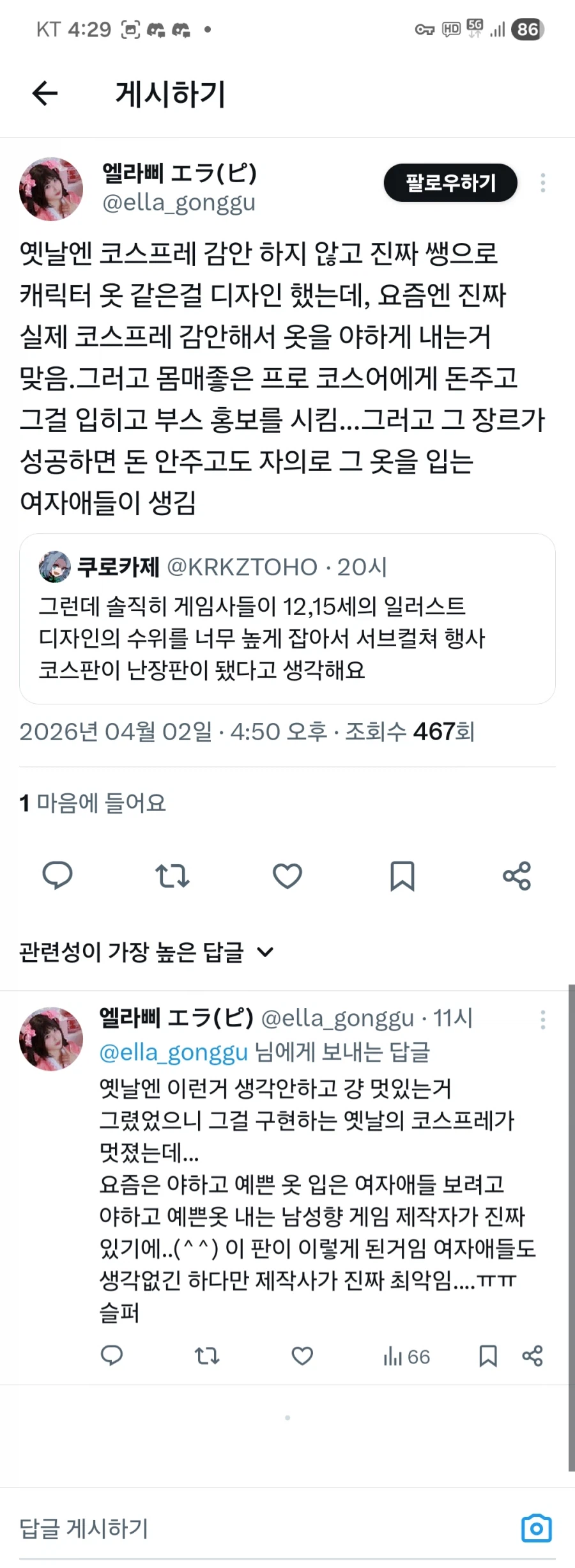The image size is (575, 1568).
Task: View analytics showing 66 views
Action: coord(406,1356)
